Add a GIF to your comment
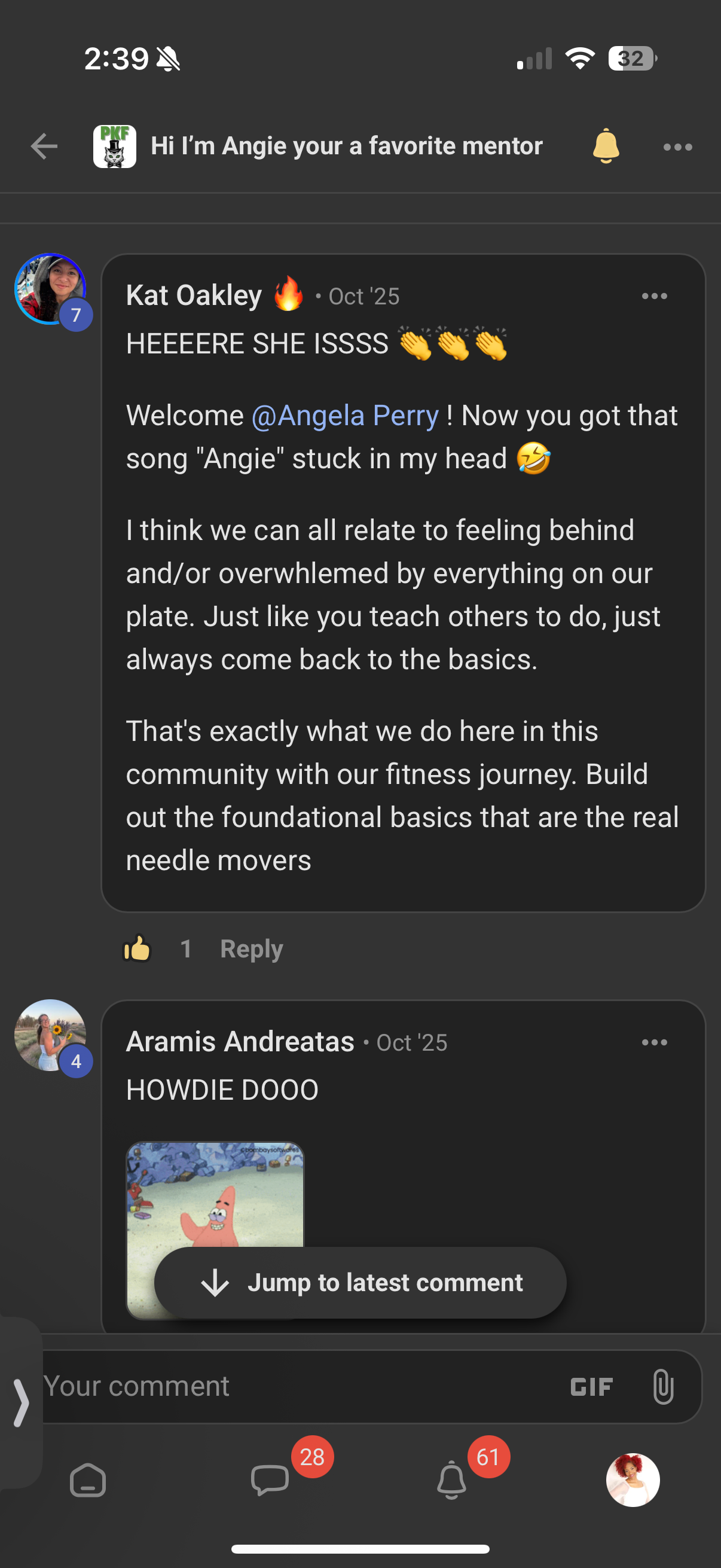The image size is (721, 1568). click(x=591, y=1387)
